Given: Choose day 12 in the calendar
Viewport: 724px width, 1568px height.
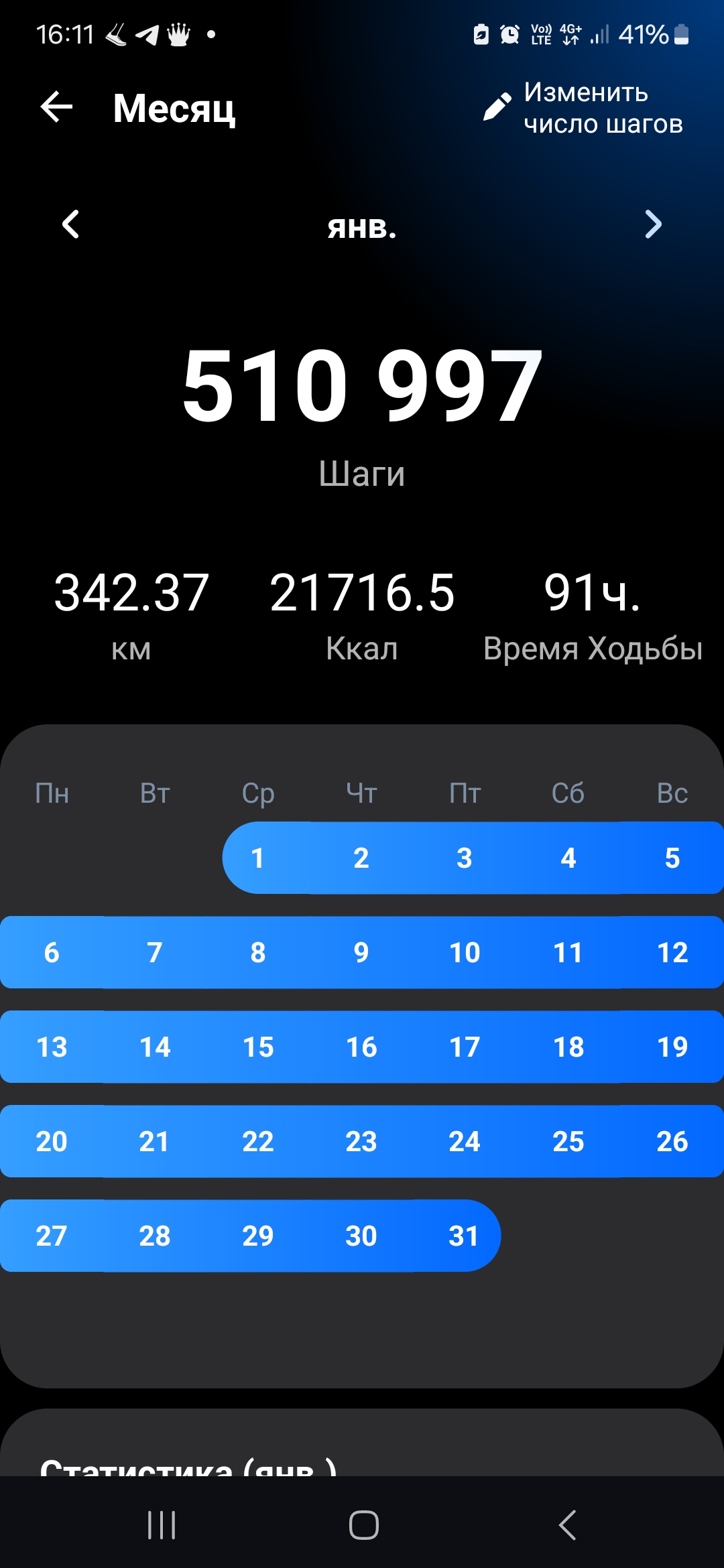Looking at the screenshot, I should 672,952.
